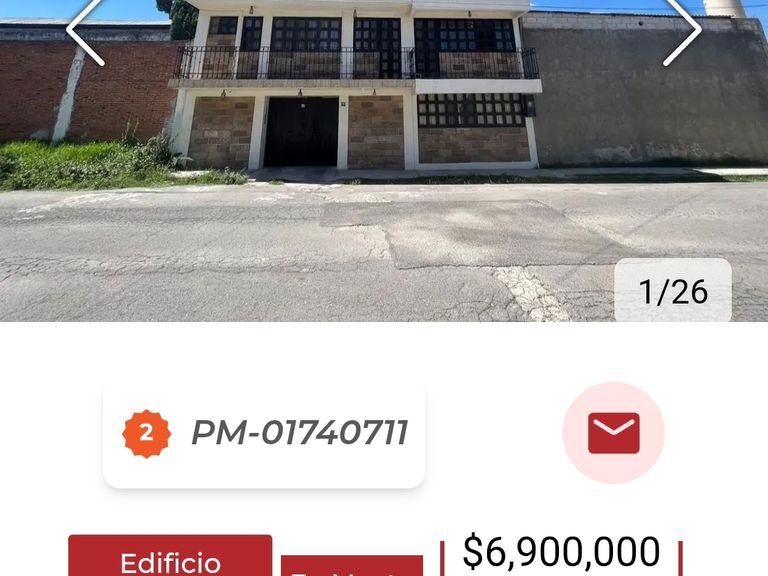Select the Edificio tag
768x576 pixels.
[x=170, y=560]
